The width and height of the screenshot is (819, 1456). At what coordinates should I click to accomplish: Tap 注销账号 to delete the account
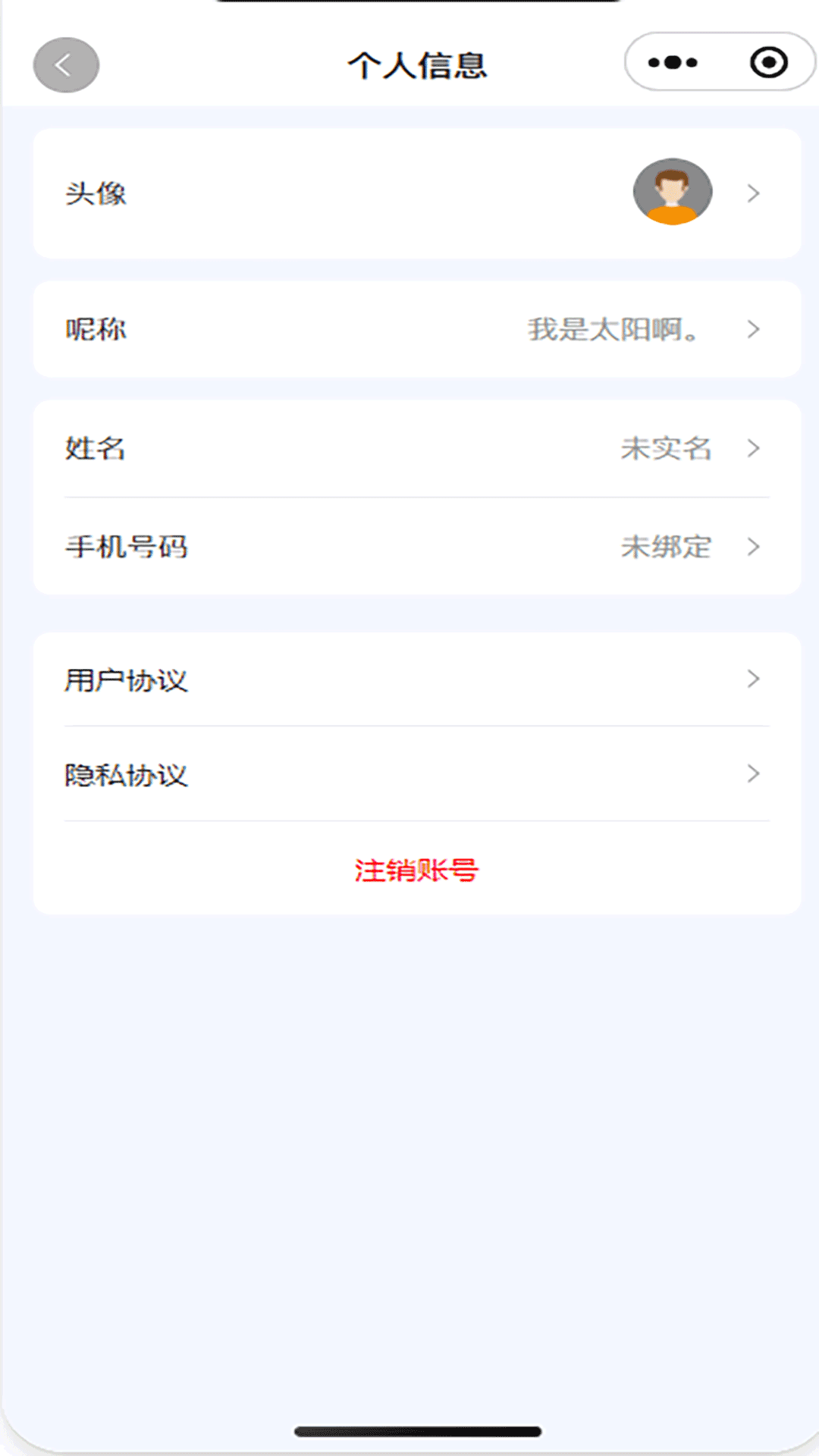416,870
